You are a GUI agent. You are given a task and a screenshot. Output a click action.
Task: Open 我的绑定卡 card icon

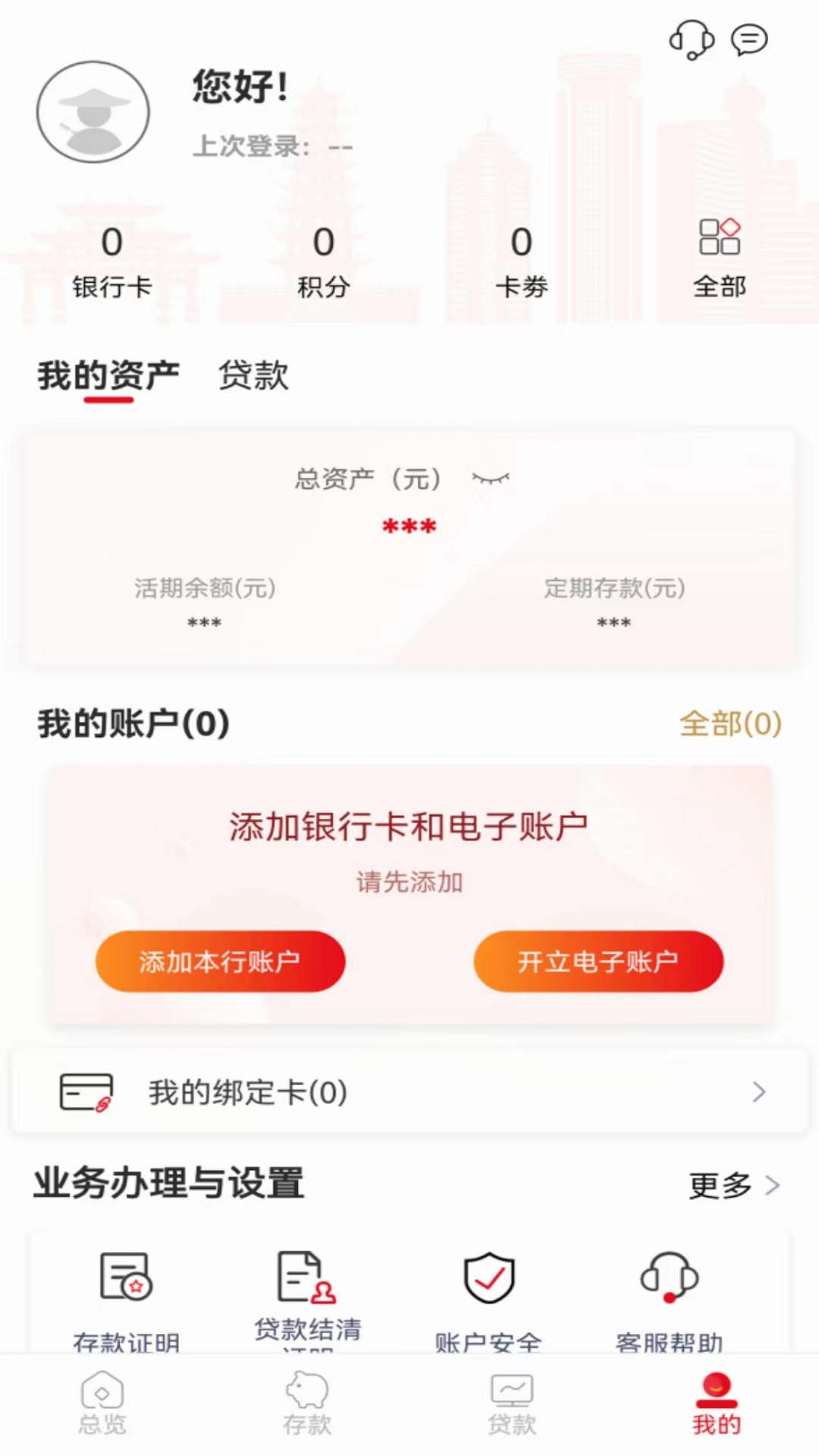[83, 1093]
